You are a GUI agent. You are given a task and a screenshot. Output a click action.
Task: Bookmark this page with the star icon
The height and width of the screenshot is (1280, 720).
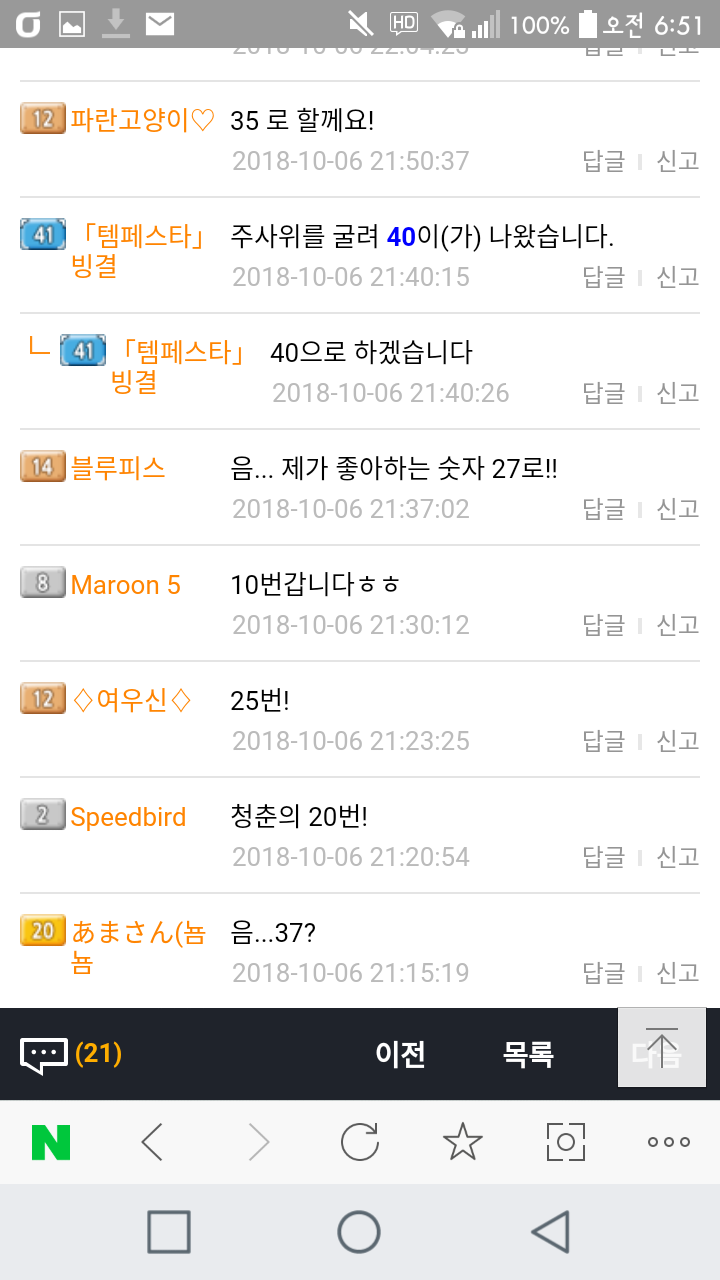pos(463,1142)
